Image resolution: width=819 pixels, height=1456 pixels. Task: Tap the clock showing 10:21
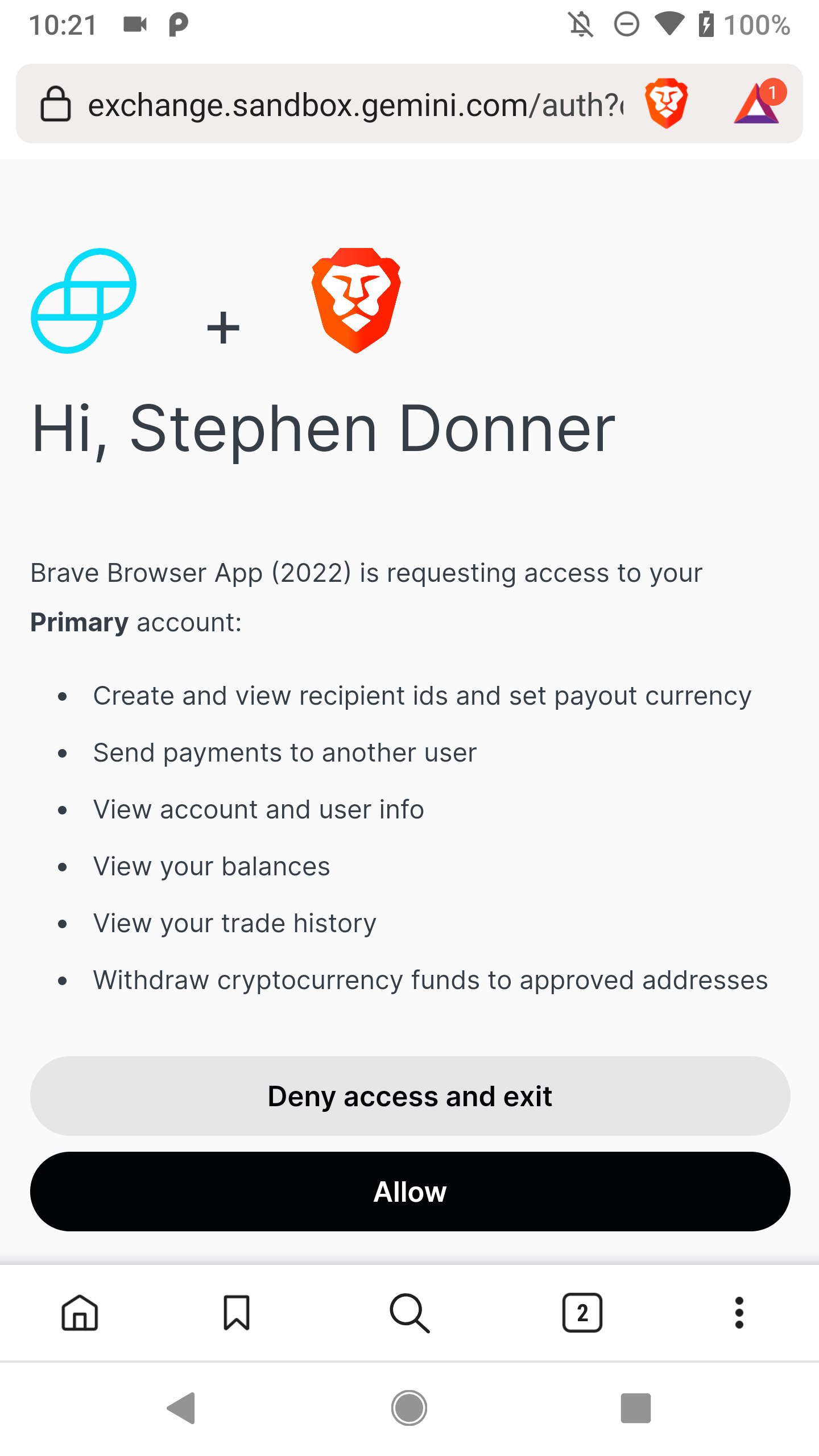click(63, 23)
